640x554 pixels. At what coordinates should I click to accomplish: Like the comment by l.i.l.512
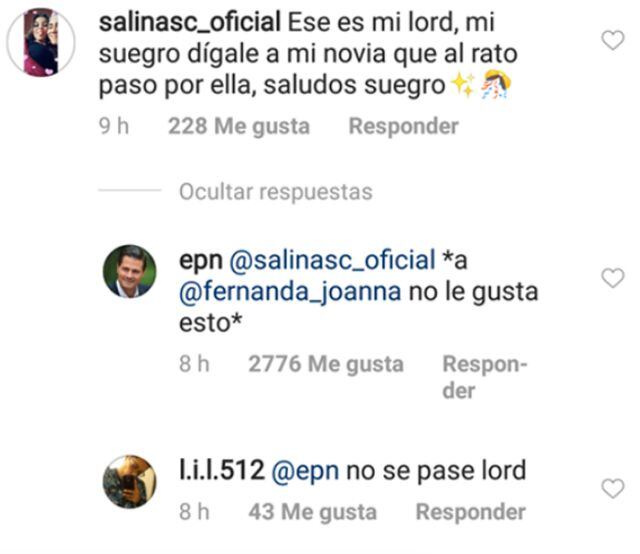[x=611, y=488]
